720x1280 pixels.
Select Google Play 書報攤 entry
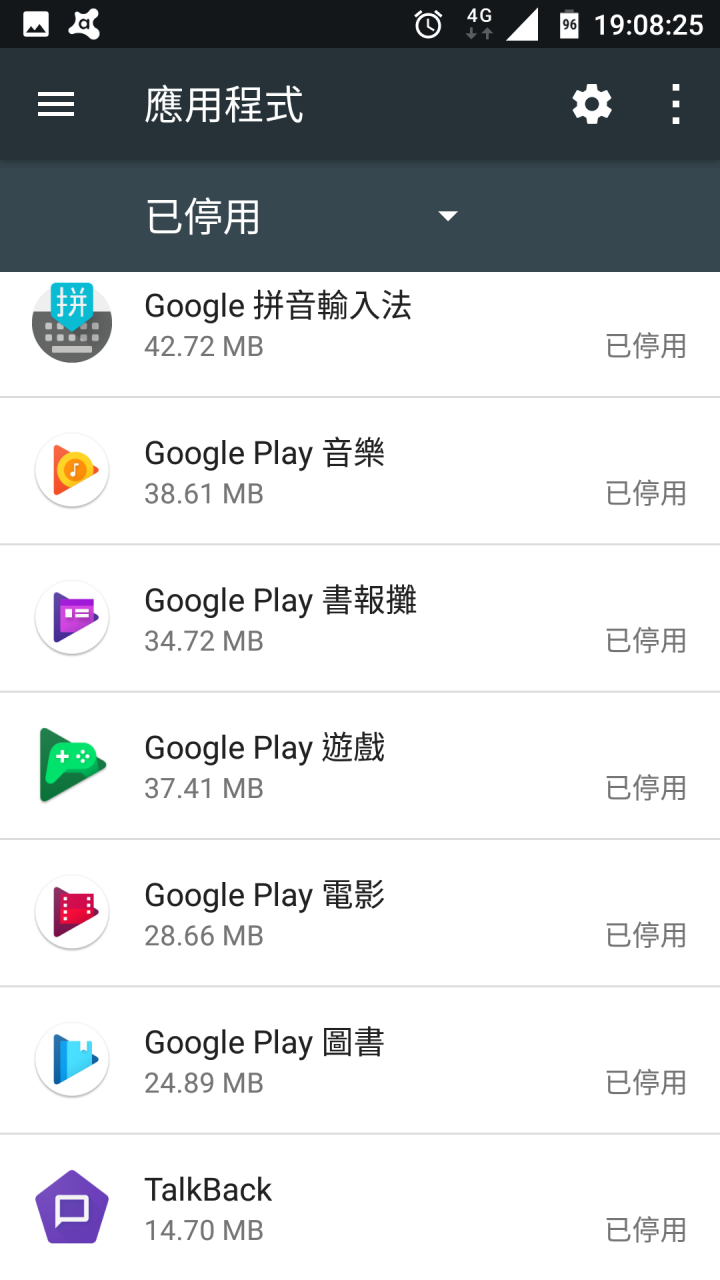pyautogui.click(x=360, y=618)
